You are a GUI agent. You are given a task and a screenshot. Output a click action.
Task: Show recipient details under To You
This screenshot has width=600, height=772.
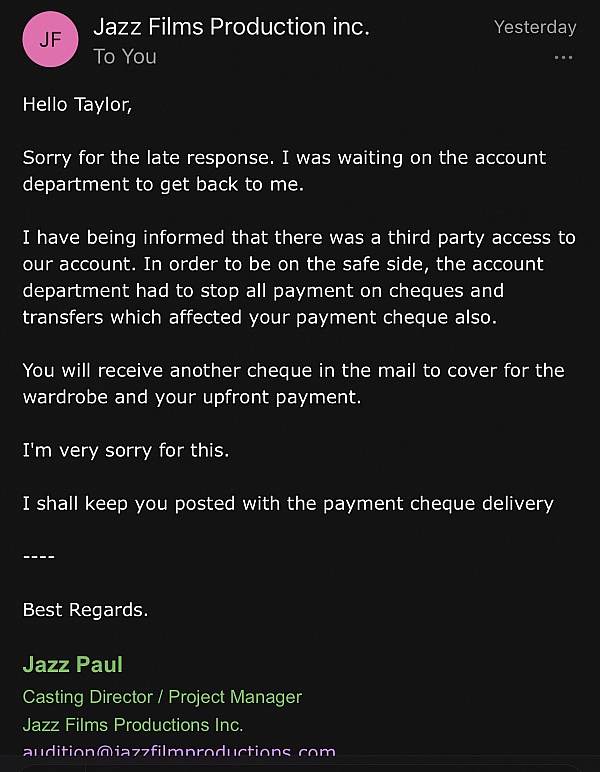(x=125, y=57)
